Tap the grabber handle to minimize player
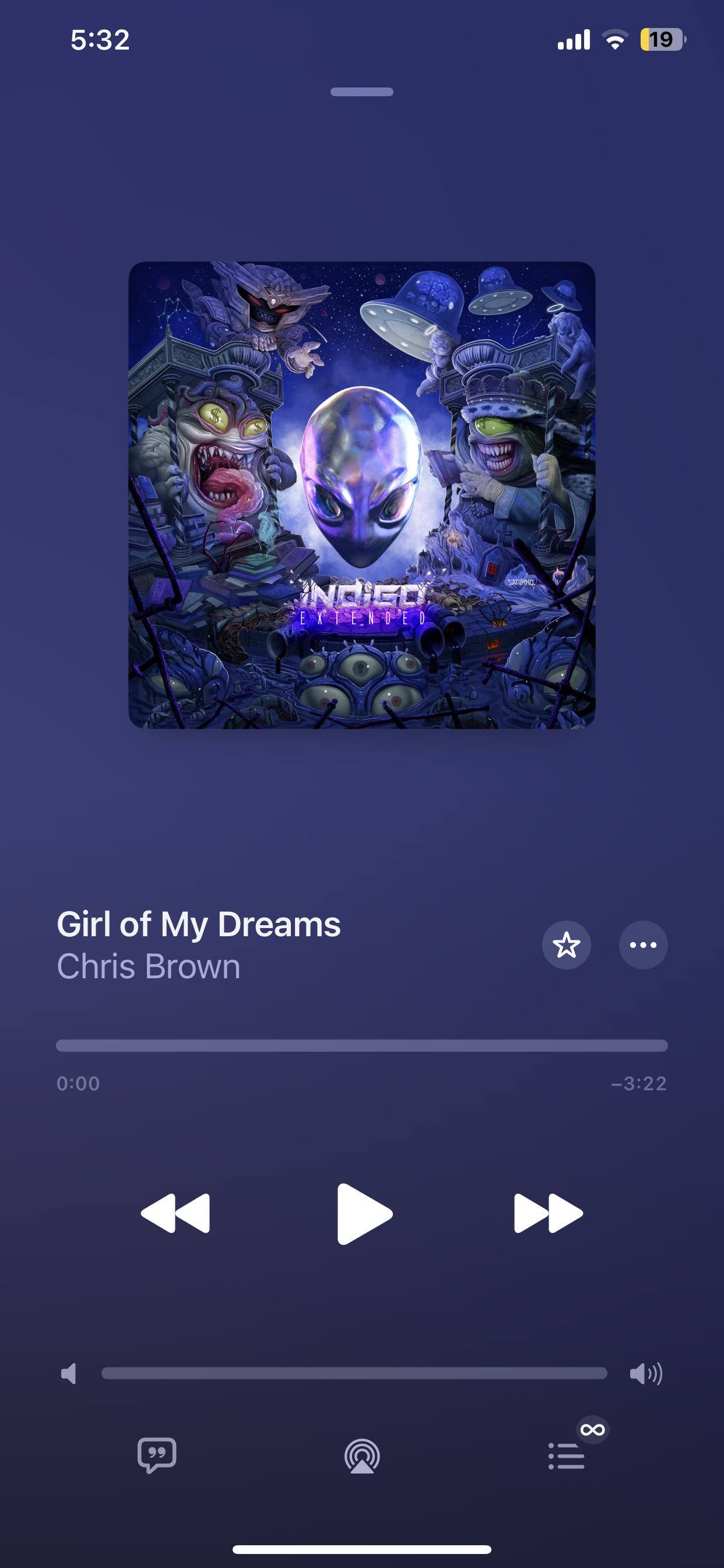The image size is (724, 1568). (362, 92)
